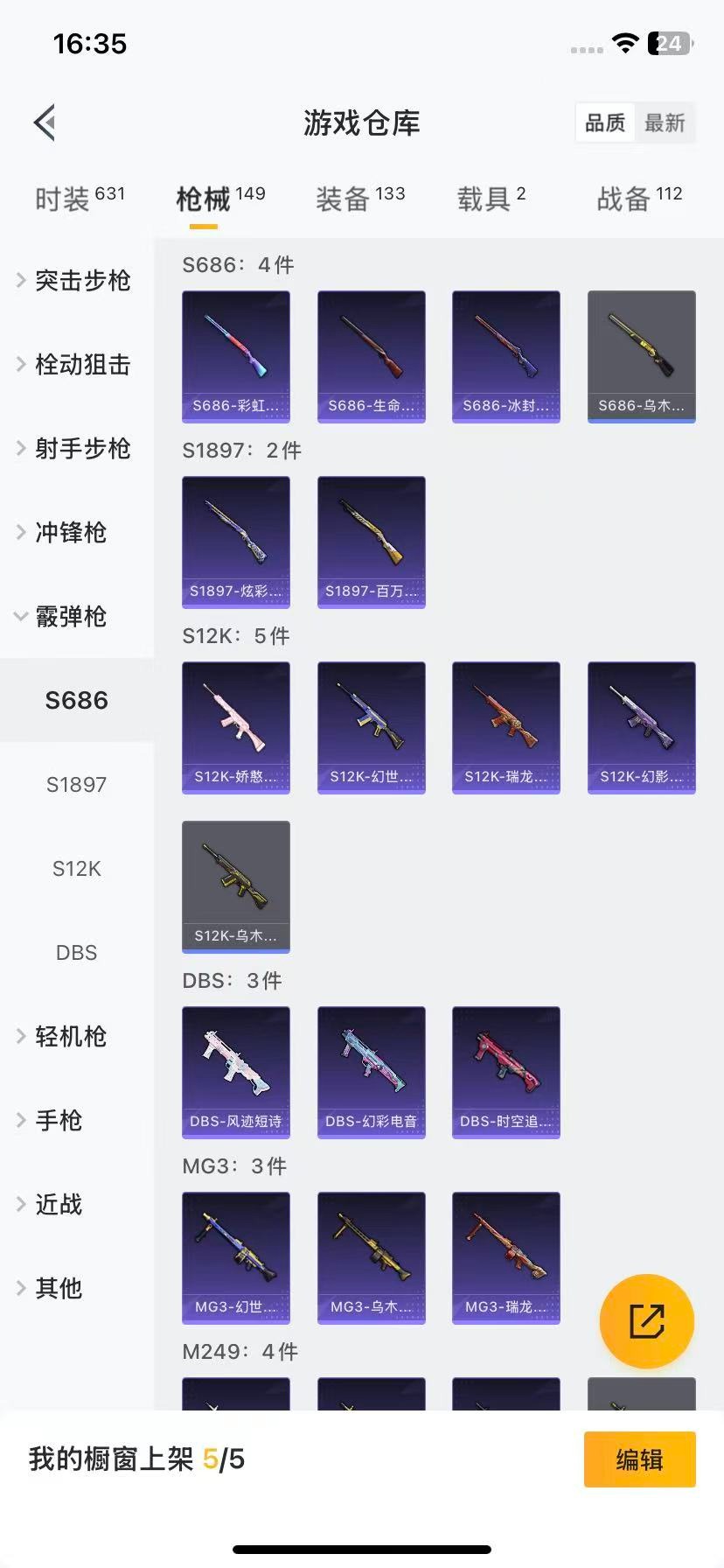Tap the orange floating share button
Screen dimensions: 724x1568
pos(646,1320)
